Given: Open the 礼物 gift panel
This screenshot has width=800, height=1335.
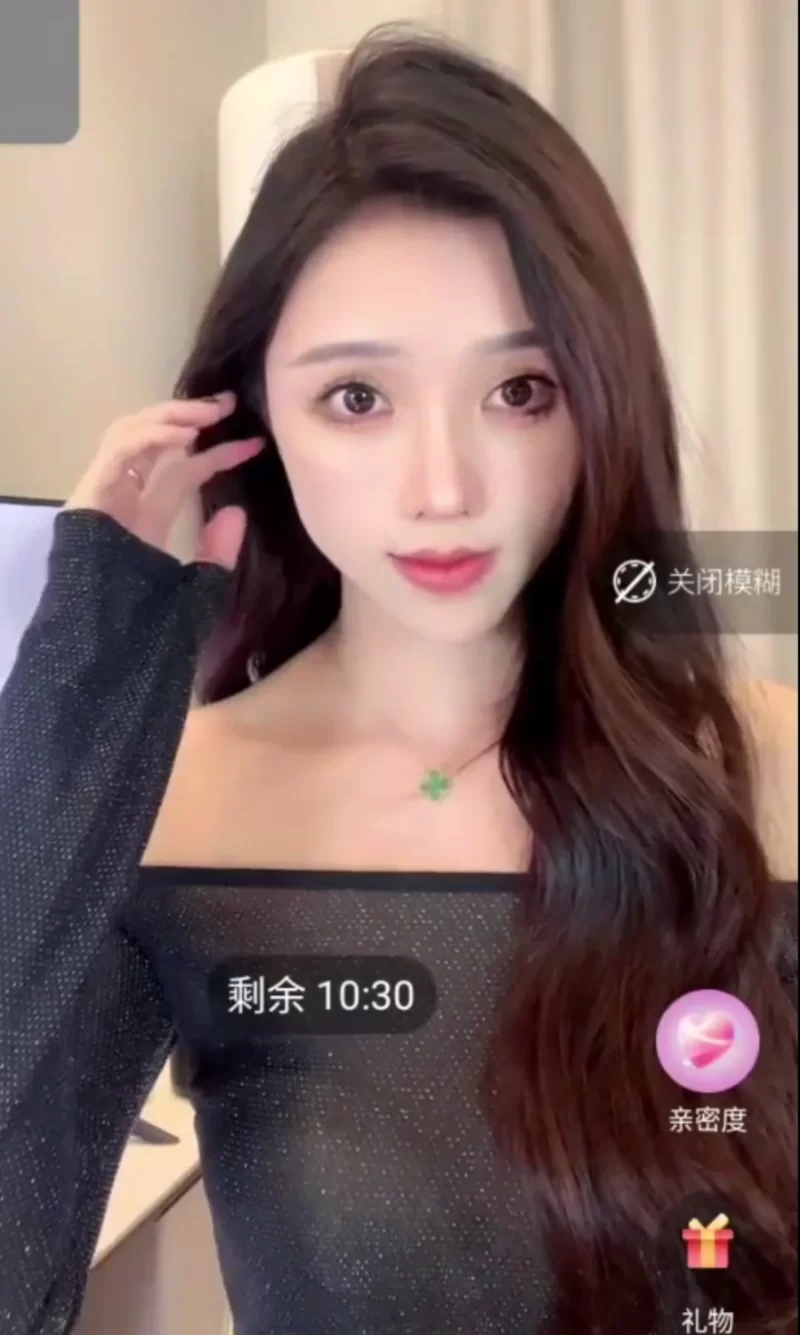Looking at the screenshot, I should pyautogui.click(x=707, y=1243).
